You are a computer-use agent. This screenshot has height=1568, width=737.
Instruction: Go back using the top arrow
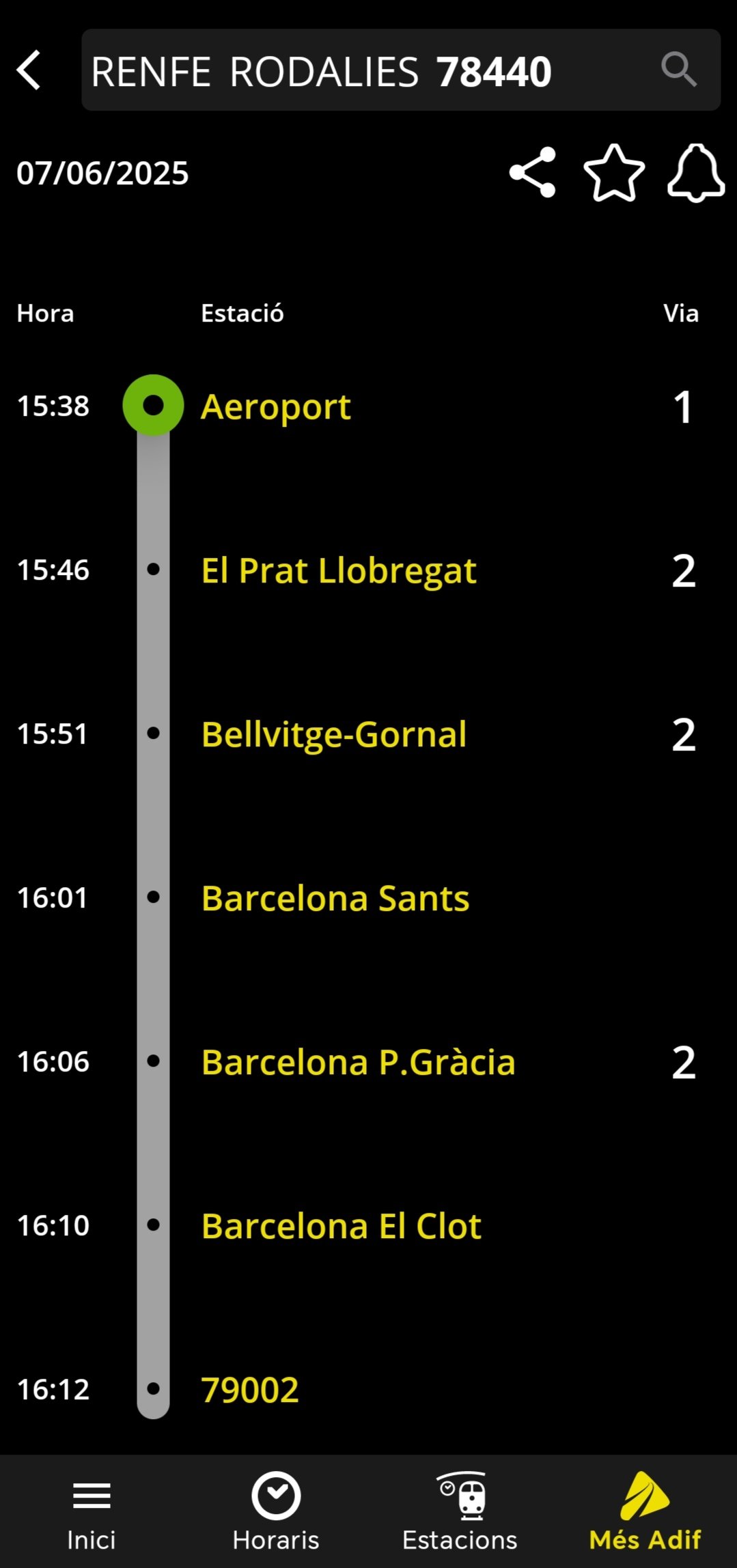pos(29,70)
